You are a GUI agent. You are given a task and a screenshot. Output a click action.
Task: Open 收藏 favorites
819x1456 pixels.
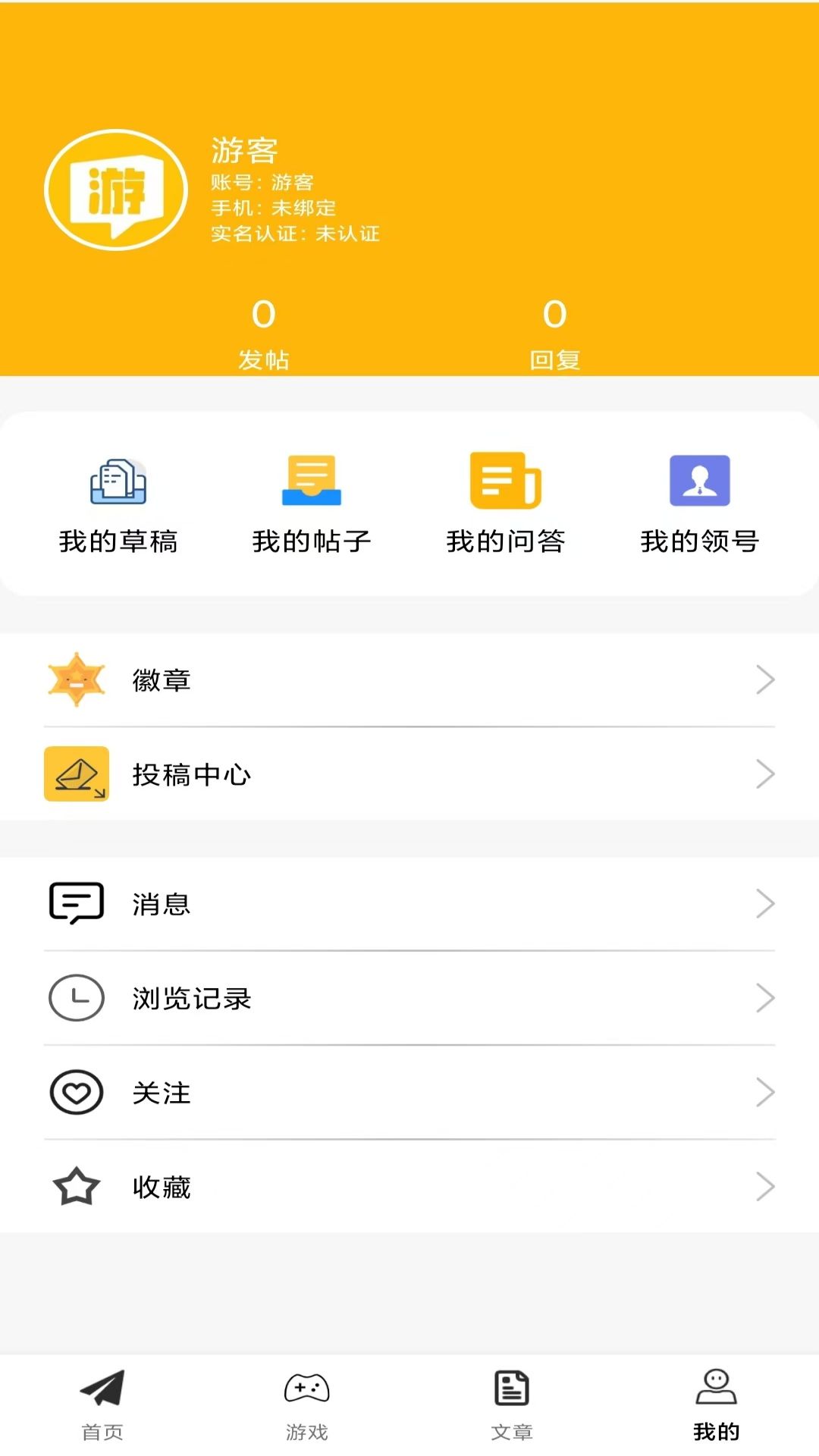409,1187
